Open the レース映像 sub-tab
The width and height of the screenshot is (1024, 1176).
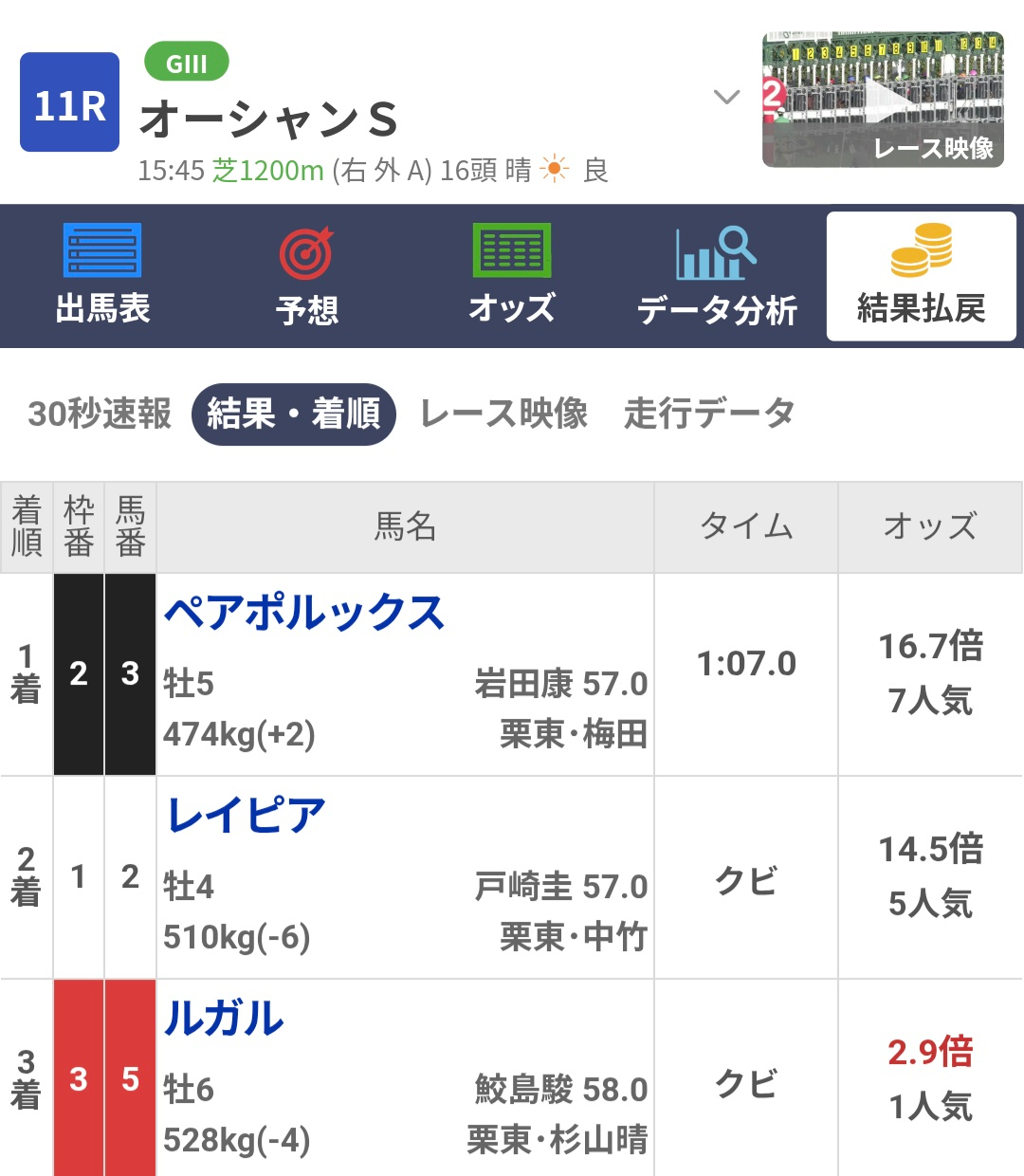click(x=503, y=413)
